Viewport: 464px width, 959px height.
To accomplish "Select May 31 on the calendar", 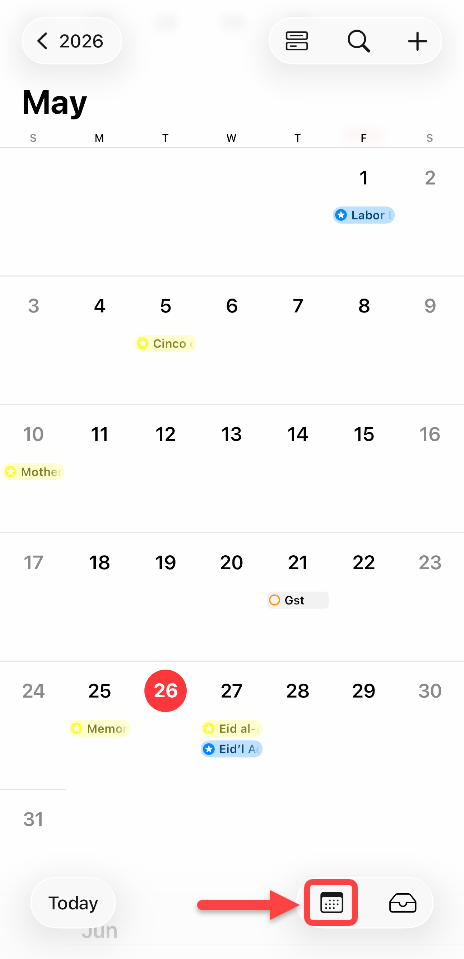I will pos(33,820).
